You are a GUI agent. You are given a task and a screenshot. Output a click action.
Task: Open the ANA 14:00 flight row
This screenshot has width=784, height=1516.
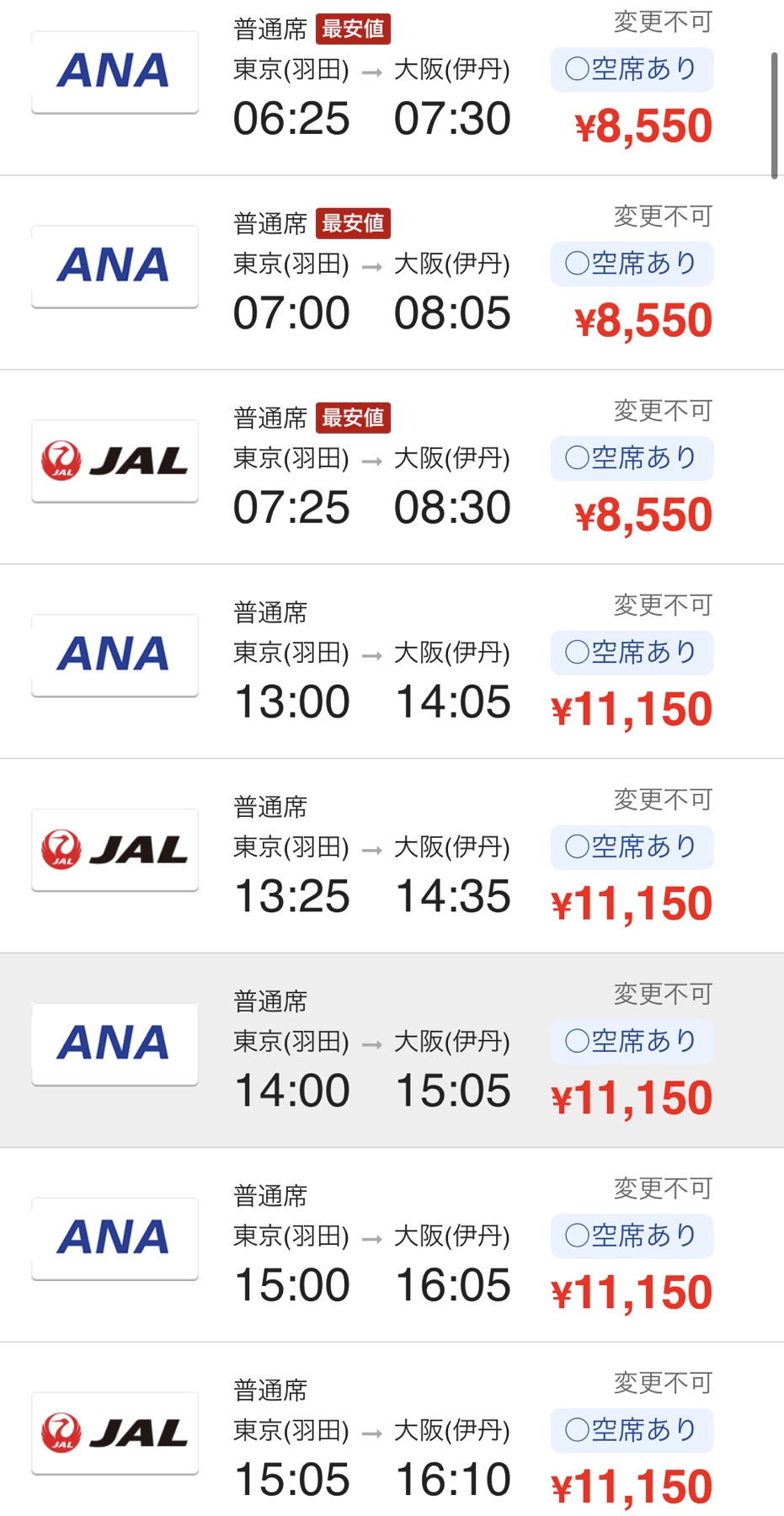392,1050
